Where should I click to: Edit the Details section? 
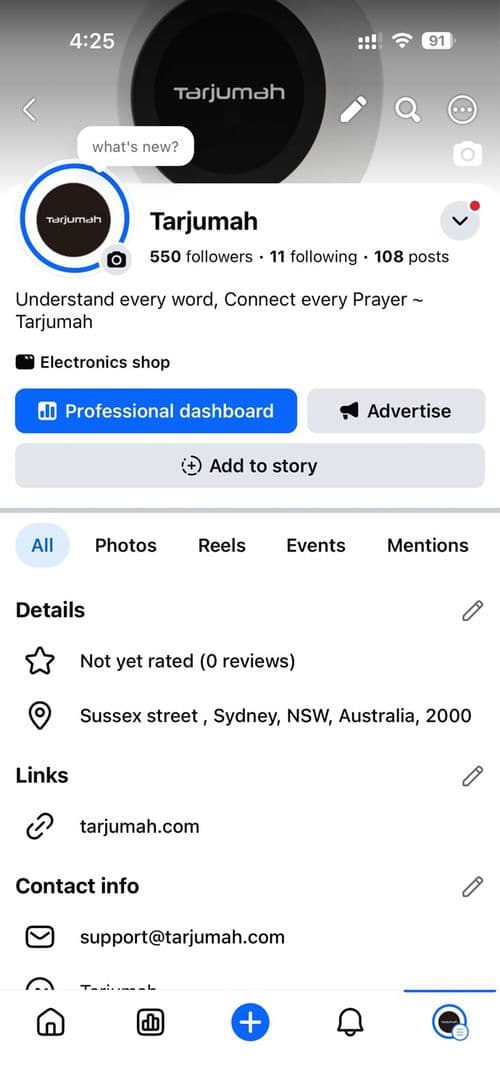(472, 611)
